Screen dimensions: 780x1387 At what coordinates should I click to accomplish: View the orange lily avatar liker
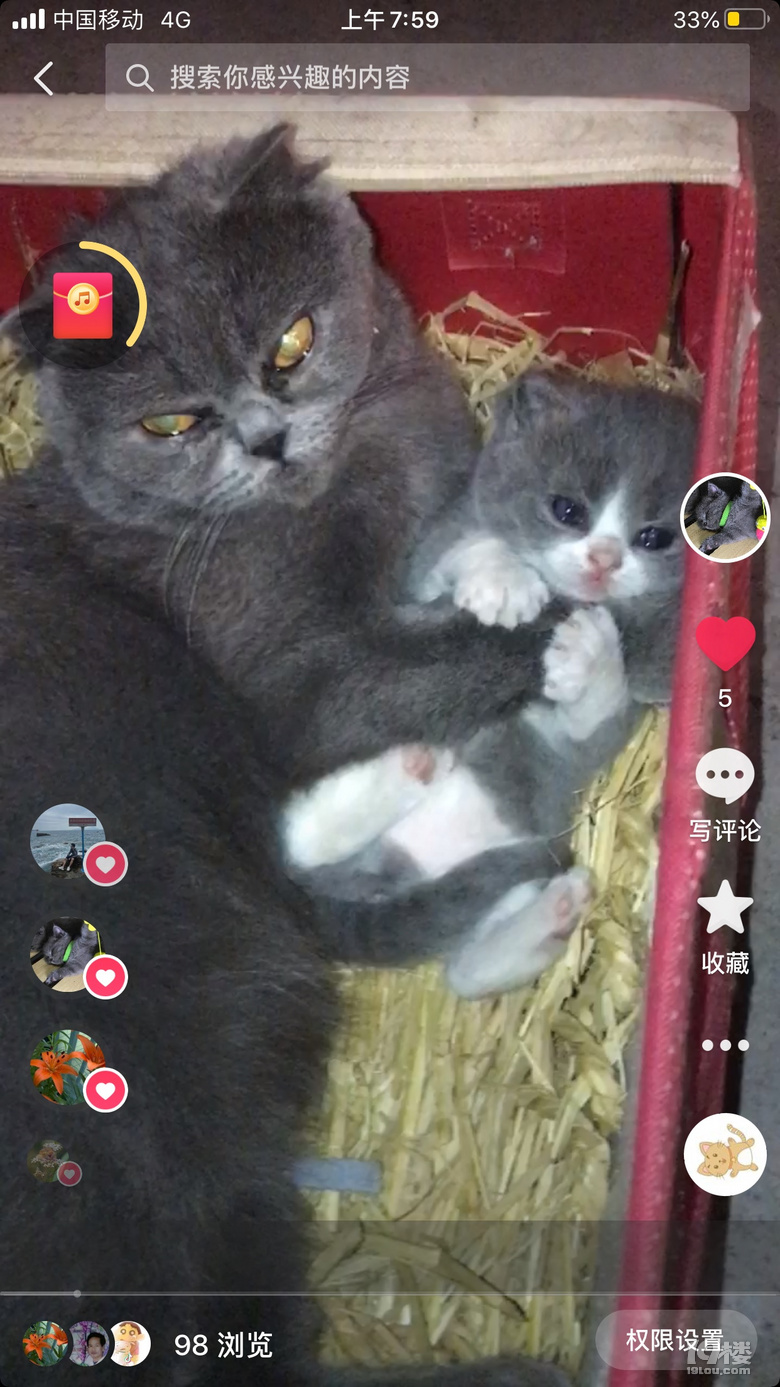click(x=68, y=1067)
